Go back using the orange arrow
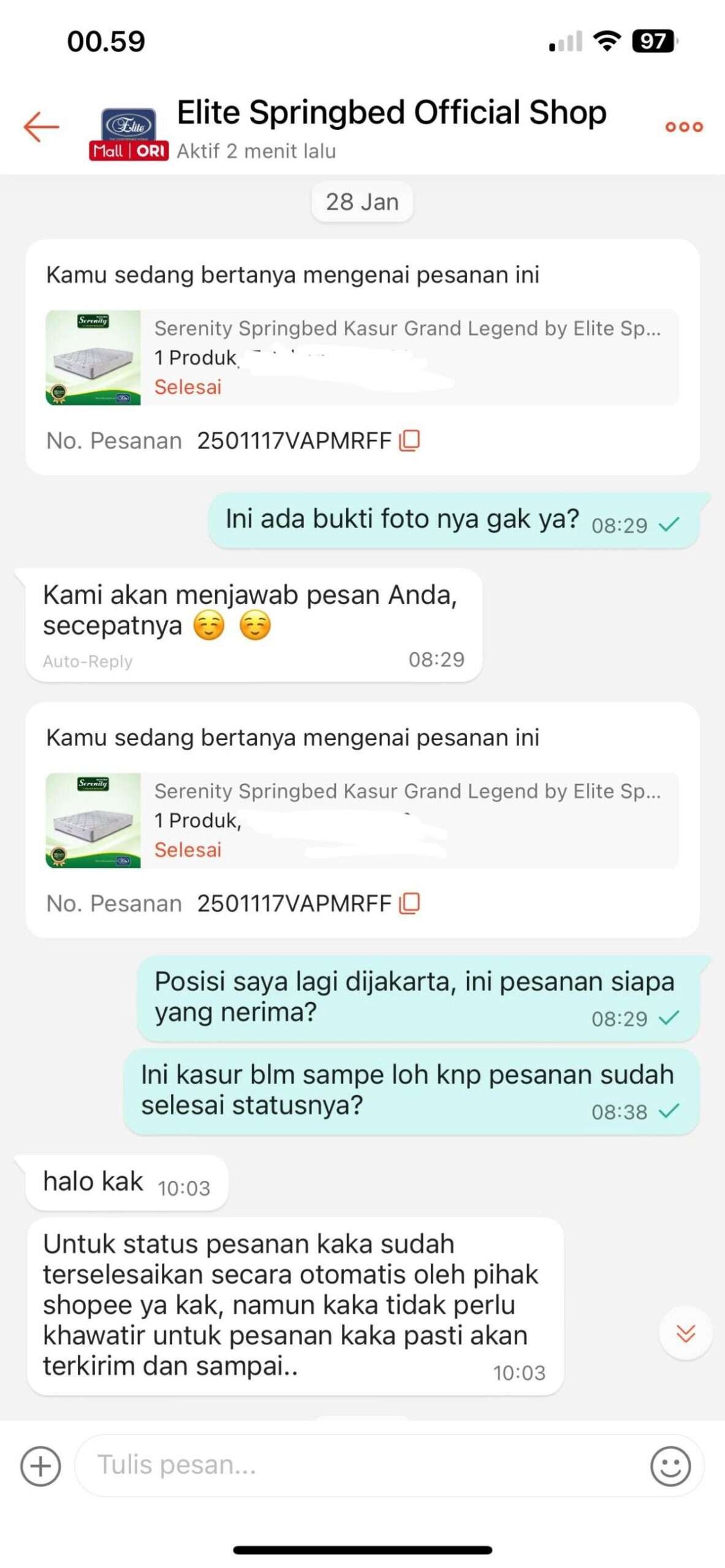The height and width of the screenshot is (1568, 725). point(41,127)
